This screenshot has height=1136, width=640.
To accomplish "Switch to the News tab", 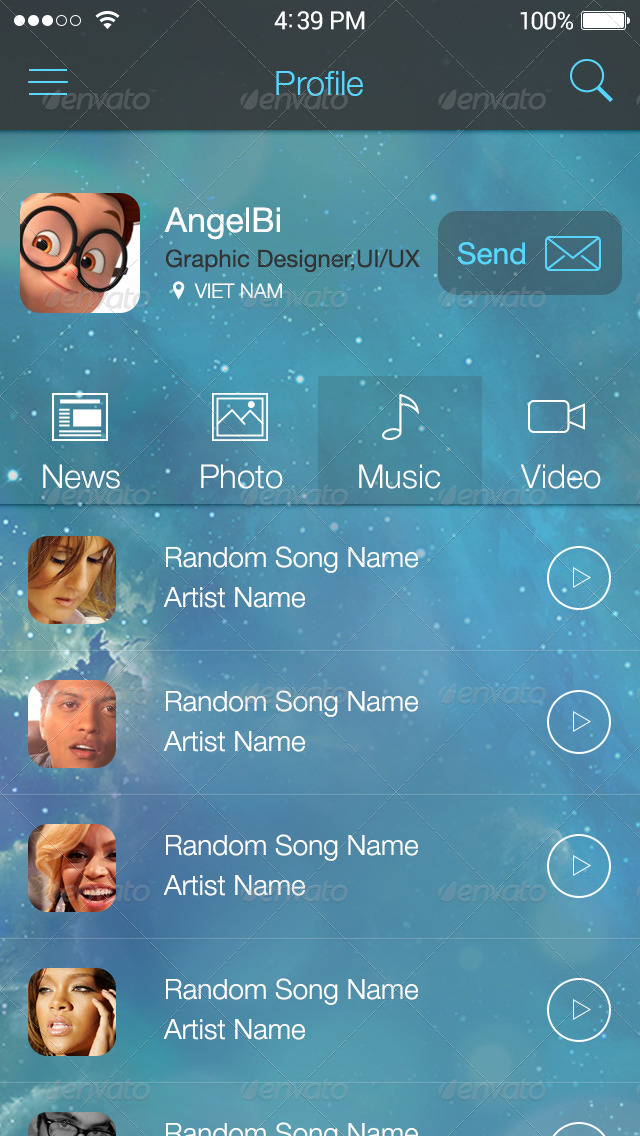I will point(80,442).
